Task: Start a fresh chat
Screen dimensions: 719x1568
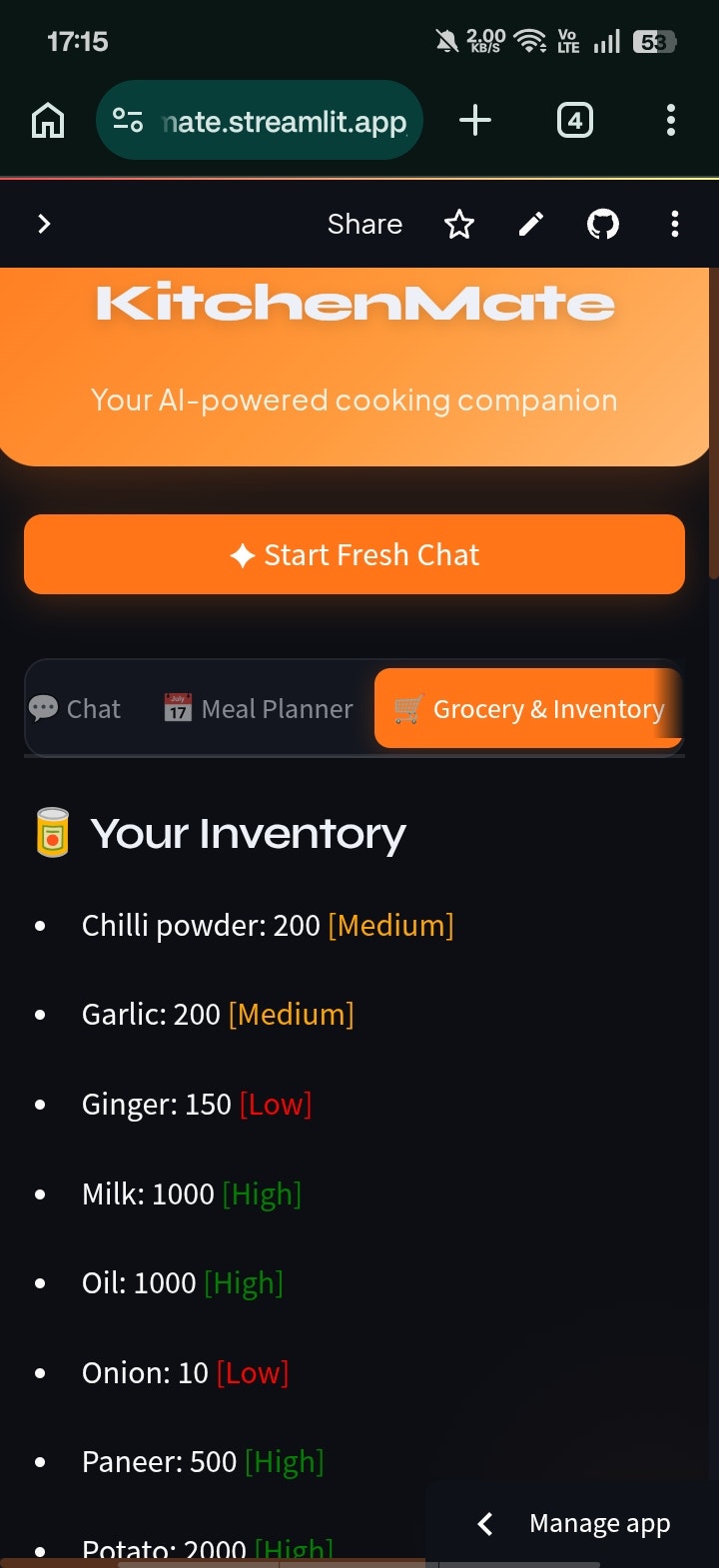Action: [x=355, y=555]
